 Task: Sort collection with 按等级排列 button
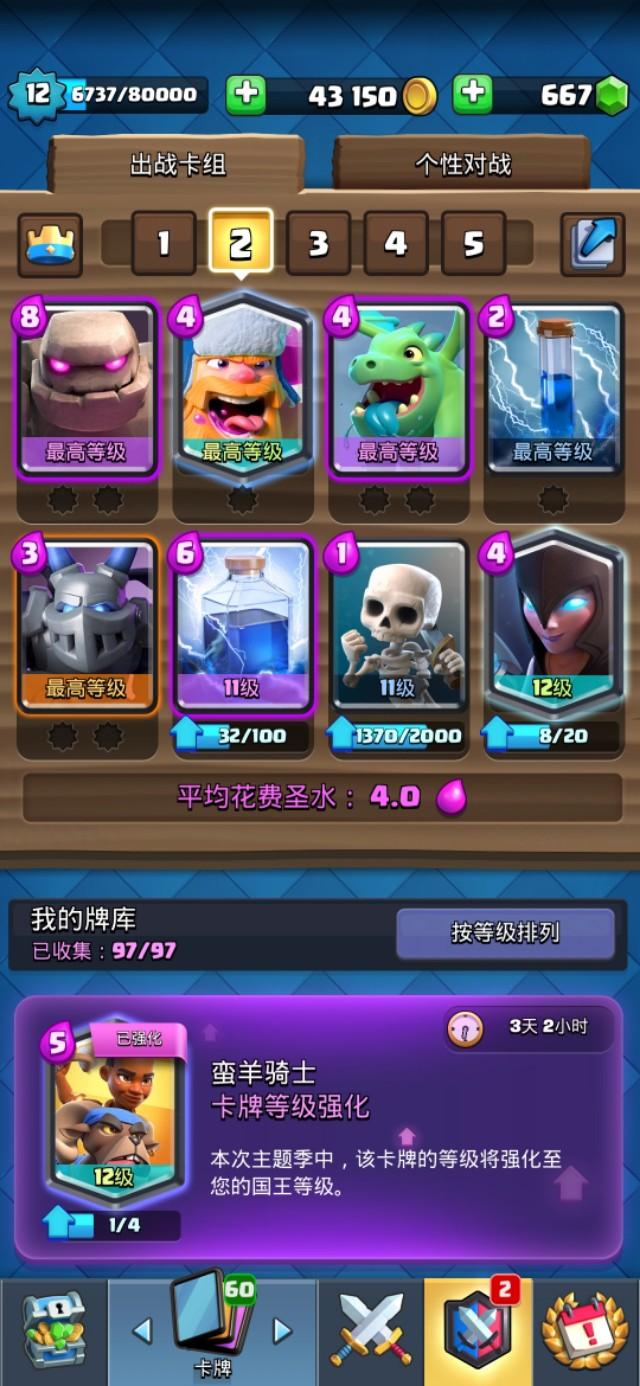click(x=505, y=934)
